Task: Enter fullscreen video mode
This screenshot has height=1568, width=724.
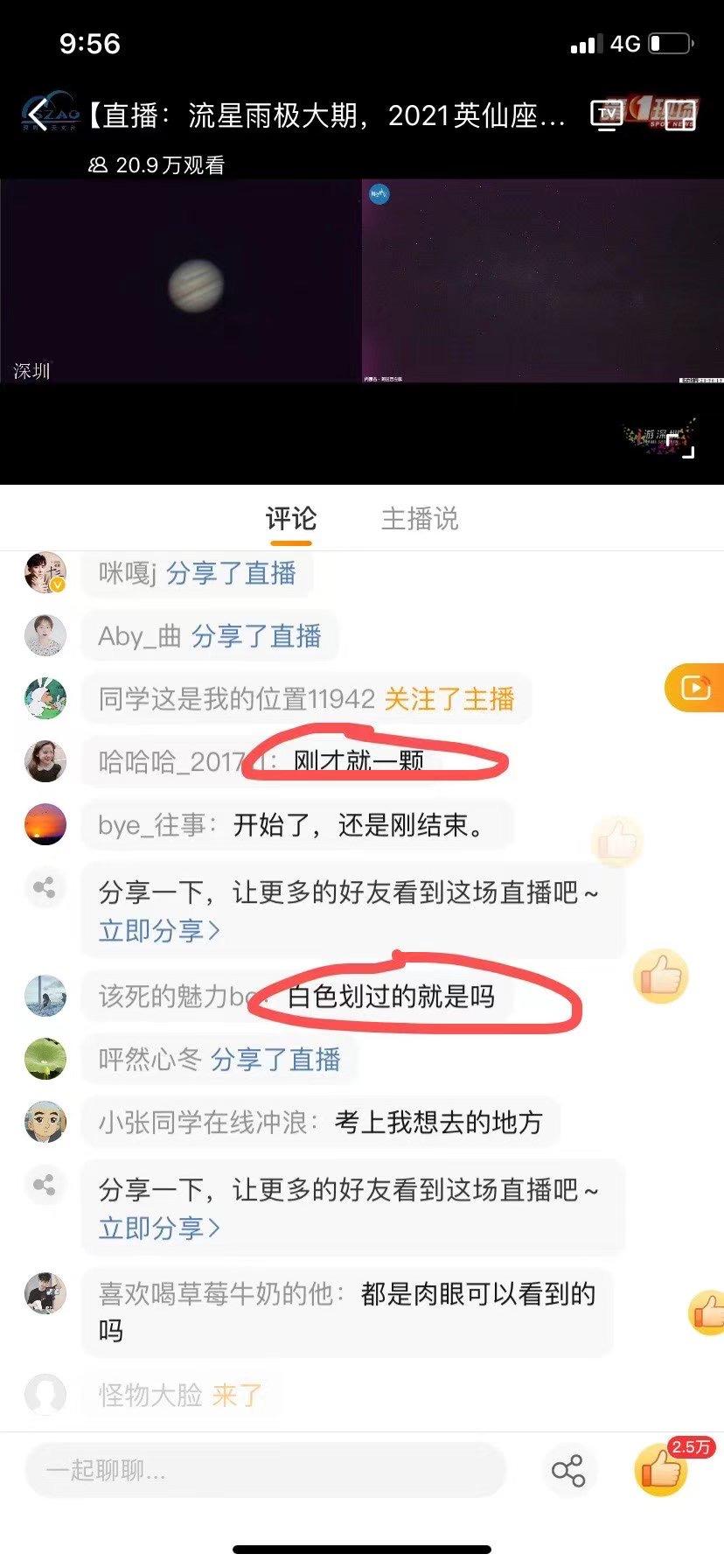Action: (x=683, y=446)
